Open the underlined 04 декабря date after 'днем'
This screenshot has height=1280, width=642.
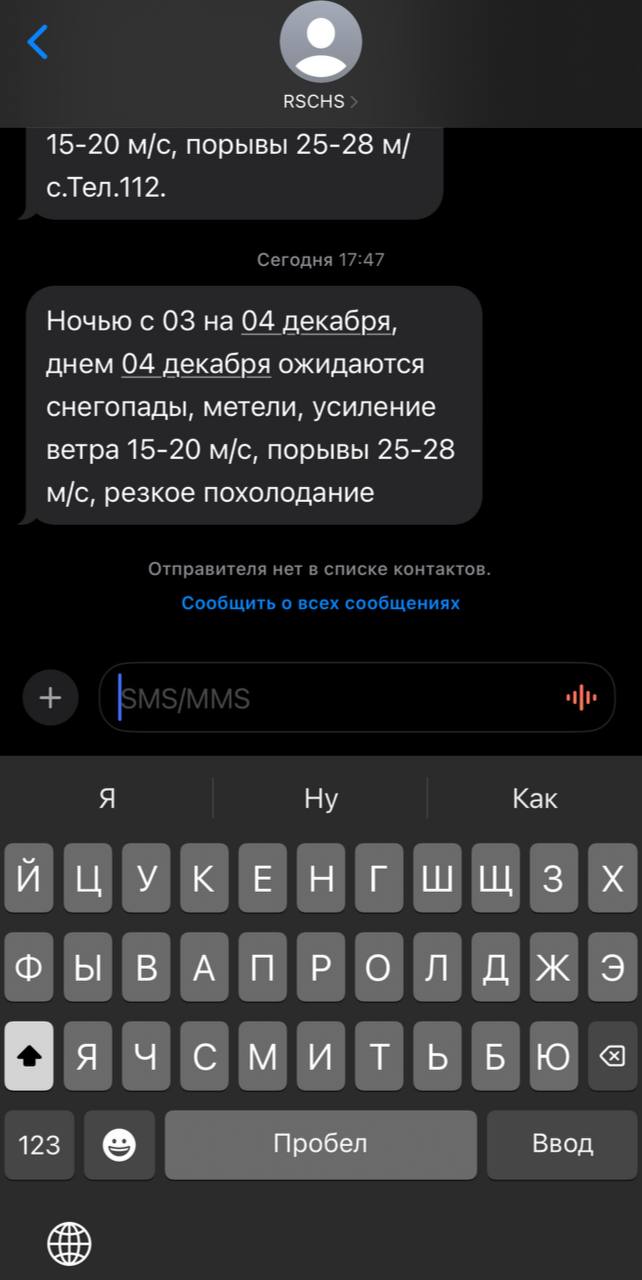[196, 364]
